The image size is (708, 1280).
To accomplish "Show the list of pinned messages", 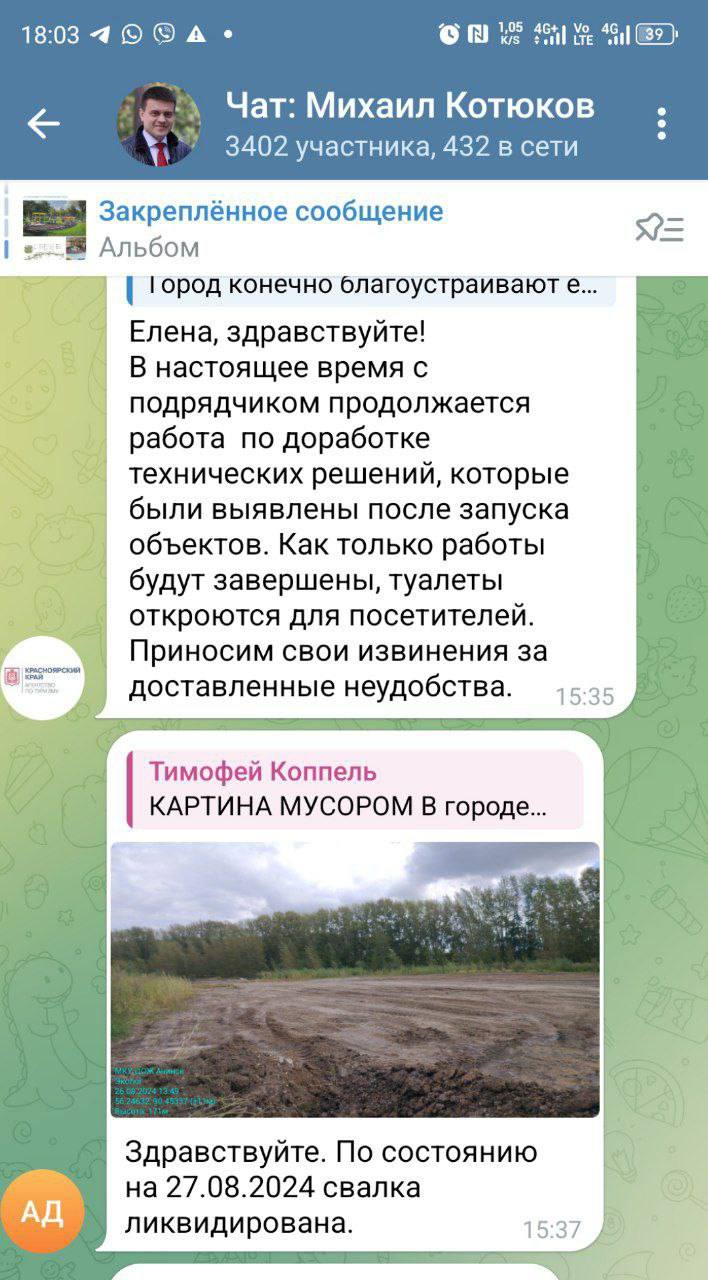I will (x=659, y=229).
